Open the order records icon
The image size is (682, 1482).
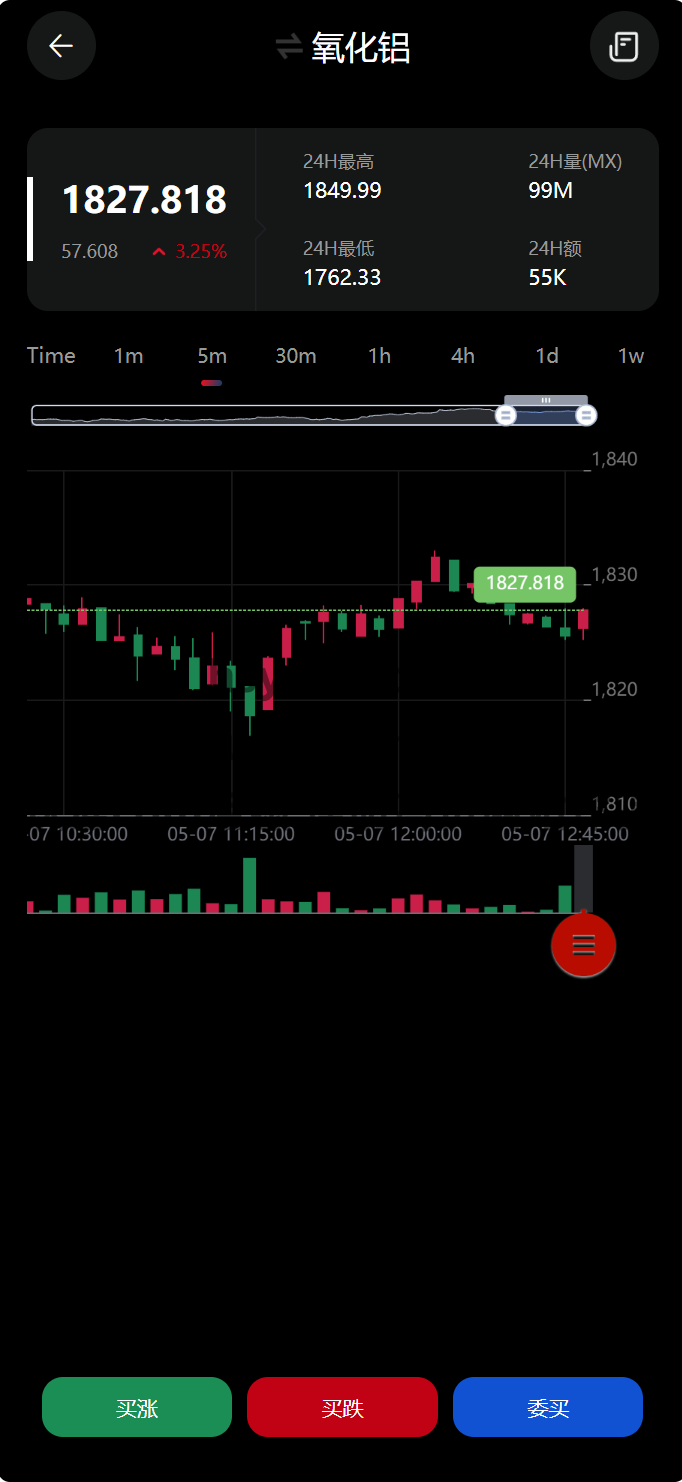pyautogui.click(x=624, y=46)
